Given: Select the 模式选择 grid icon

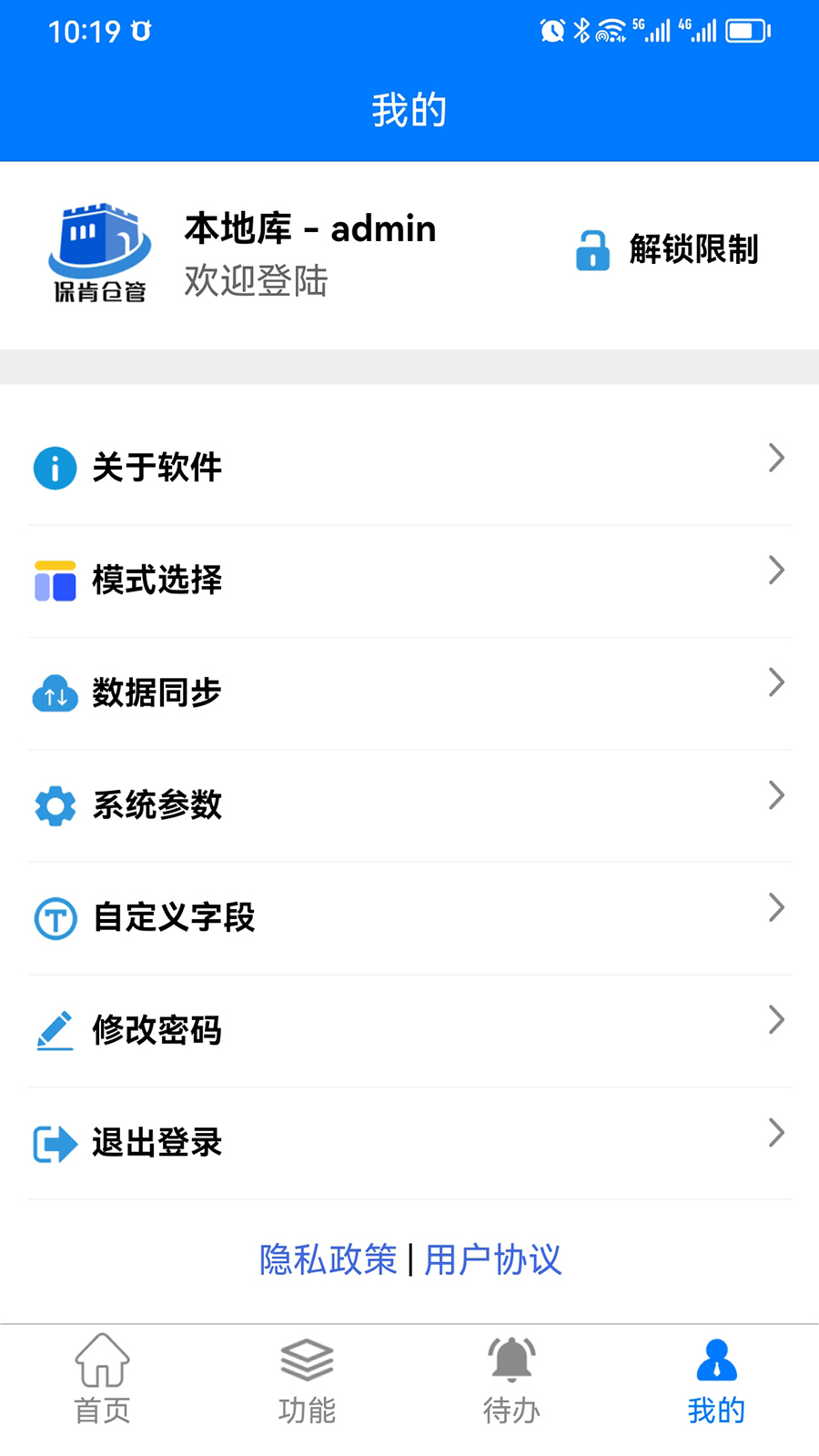Looking at the screenshot, I should (x=54, y=581).
